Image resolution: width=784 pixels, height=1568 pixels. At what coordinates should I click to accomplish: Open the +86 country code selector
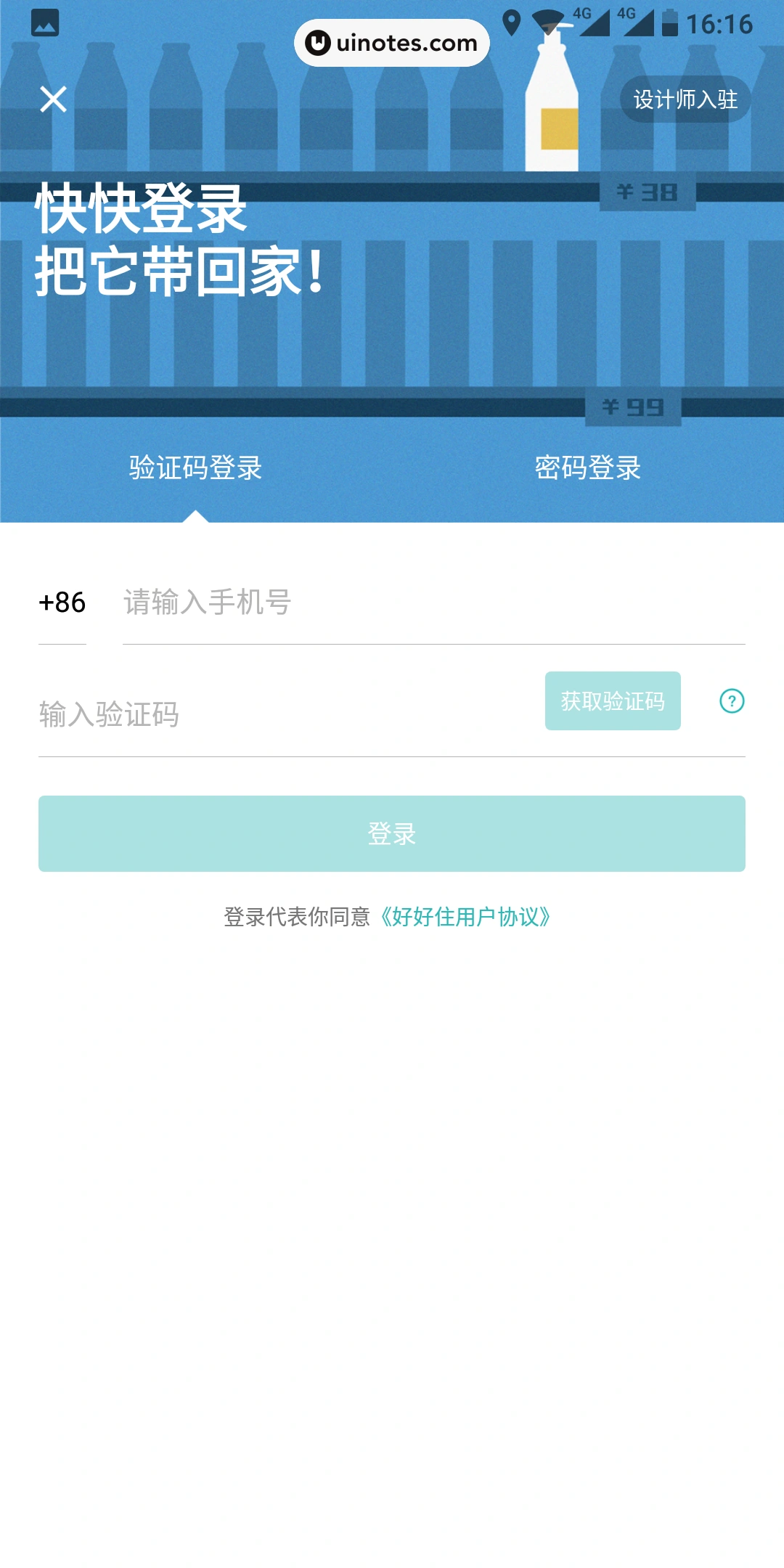[x=61, y=603]
